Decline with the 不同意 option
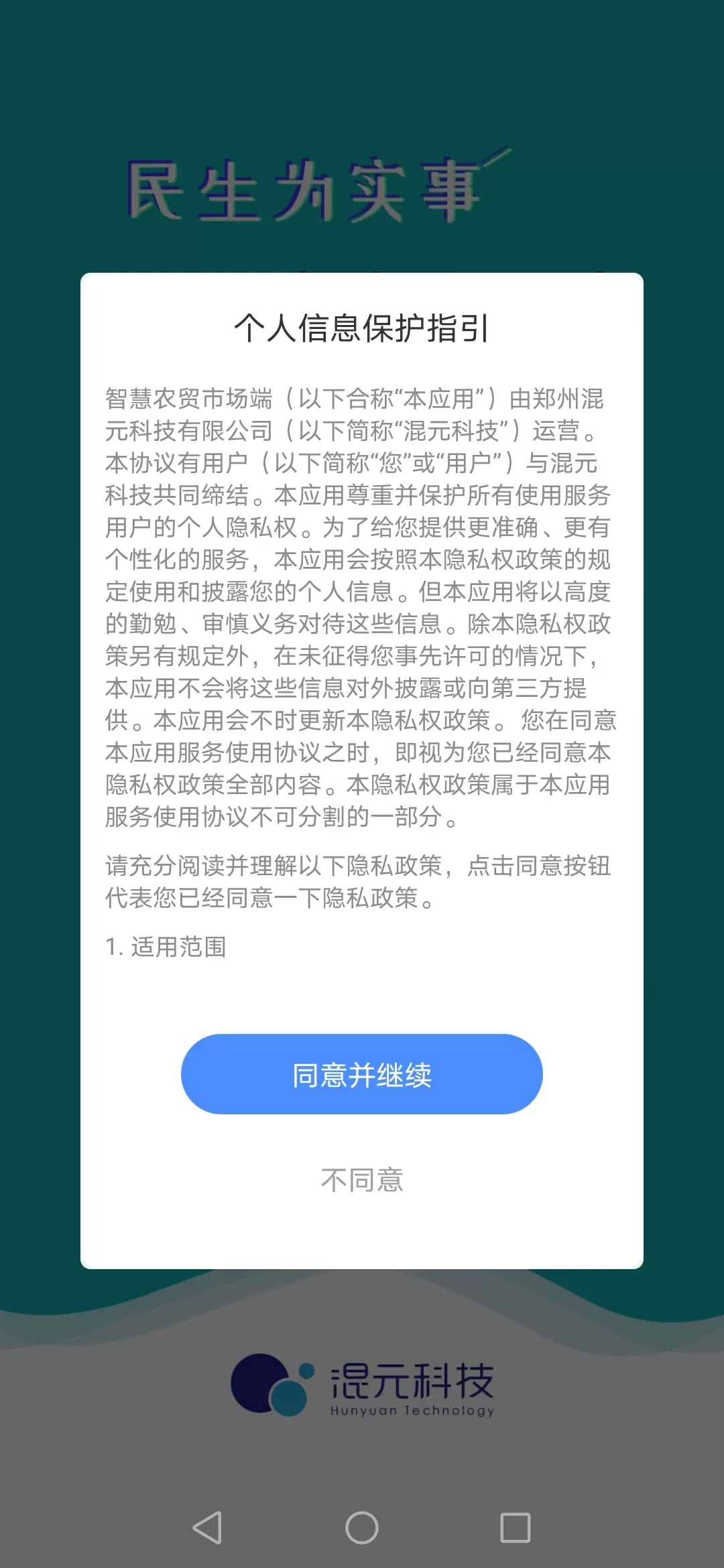This screenshot has height=1568, width=724. pyautogui.click(x=361, y=1180)
